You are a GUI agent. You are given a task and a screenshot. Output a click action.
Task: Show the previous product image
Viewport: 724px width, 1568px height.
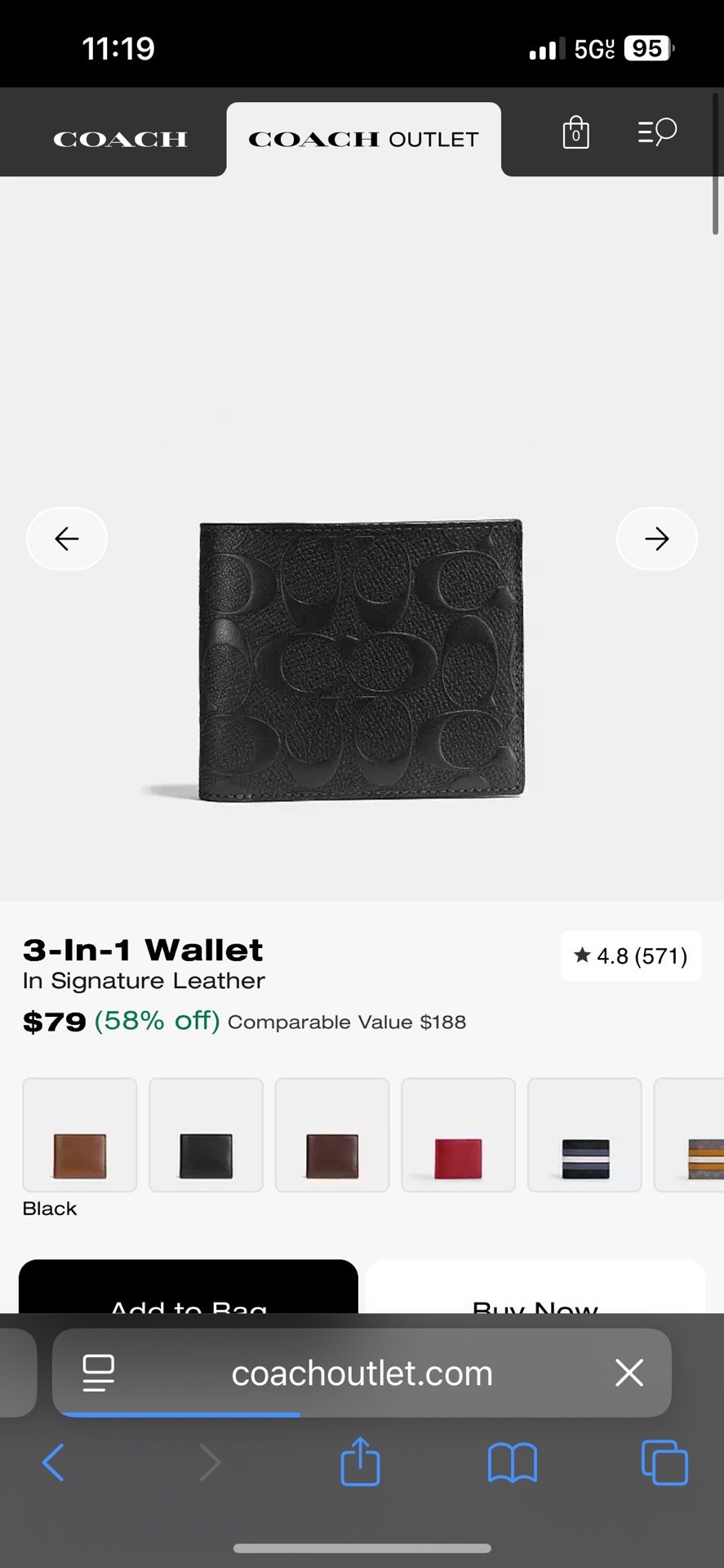(67, 539)
